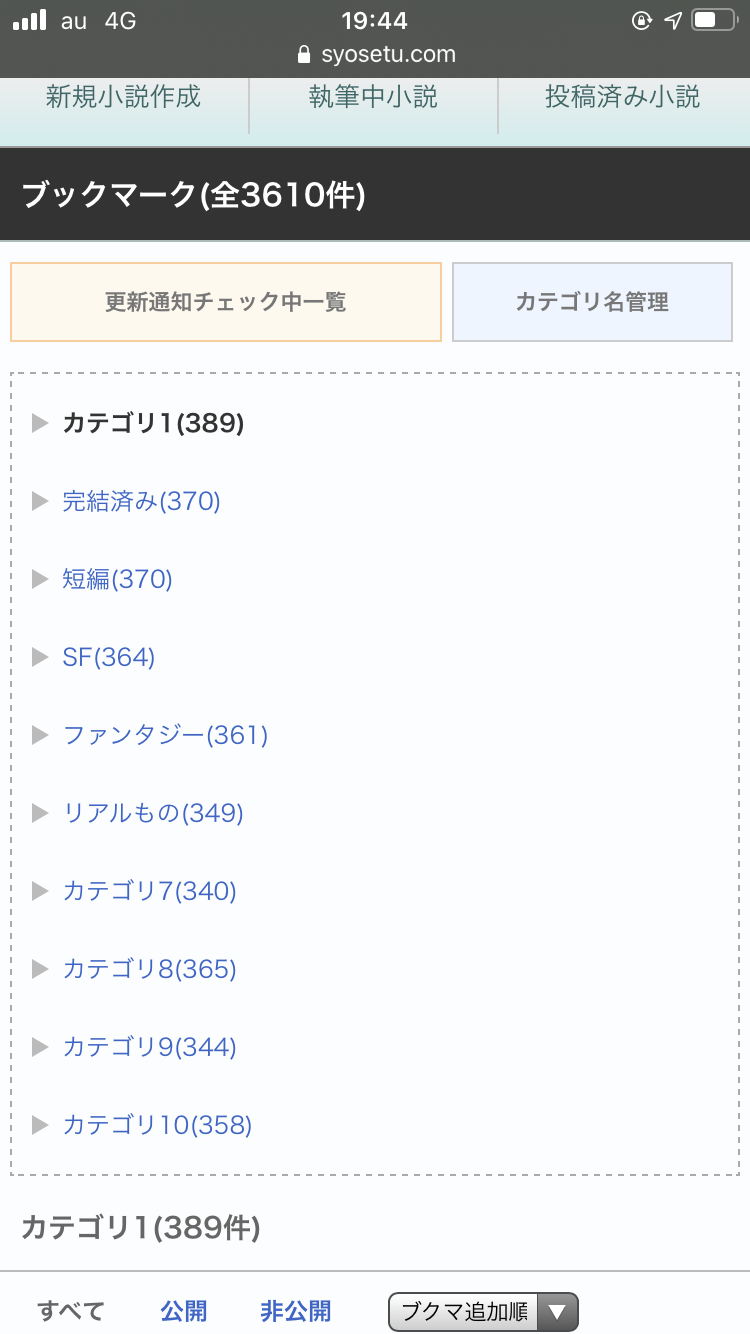Open ファンタジー(361) category
Screen dimensions: 750x1334
click(165, 735)
